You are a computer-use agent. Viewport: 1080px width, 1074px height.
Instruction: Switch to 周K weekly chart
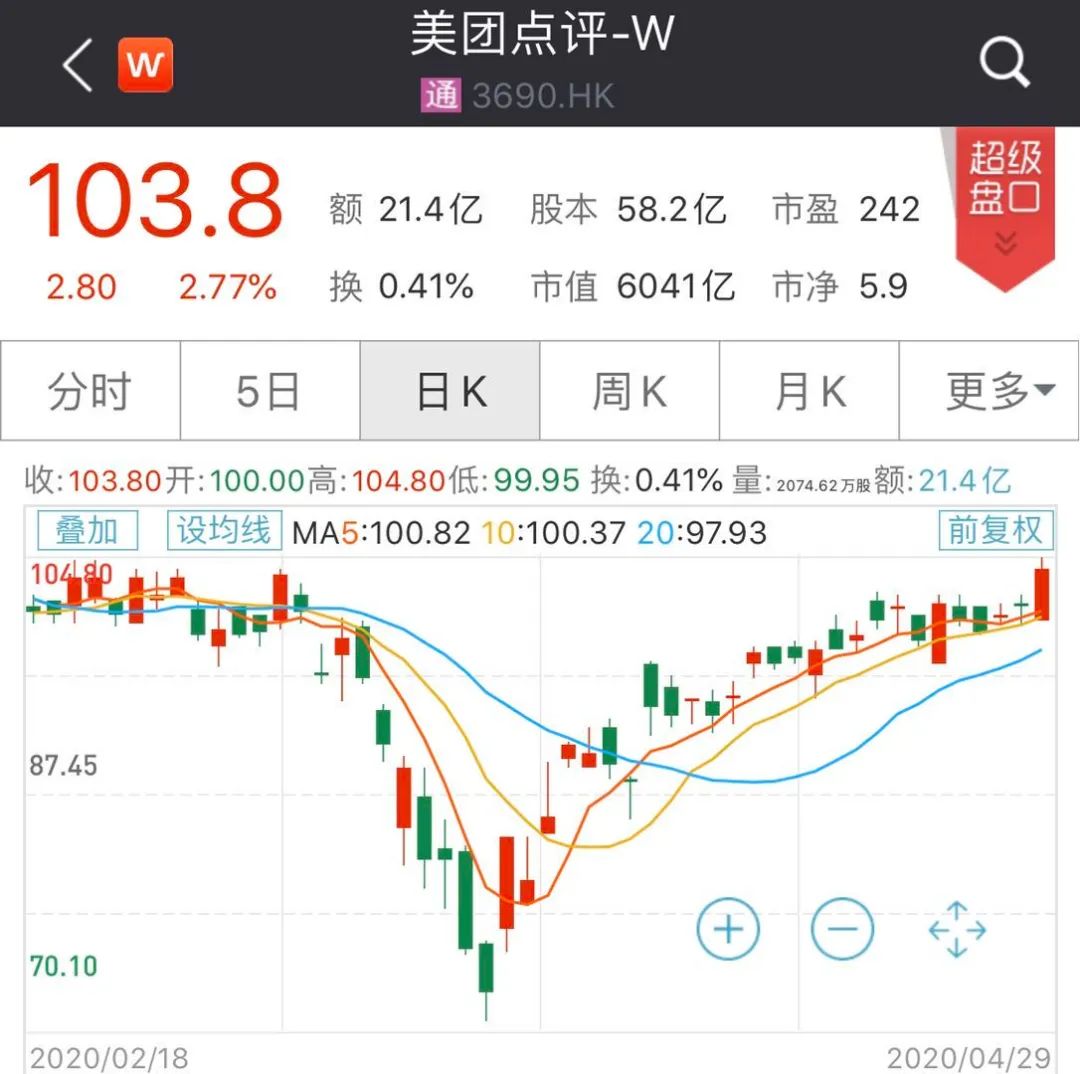[629, 391]
